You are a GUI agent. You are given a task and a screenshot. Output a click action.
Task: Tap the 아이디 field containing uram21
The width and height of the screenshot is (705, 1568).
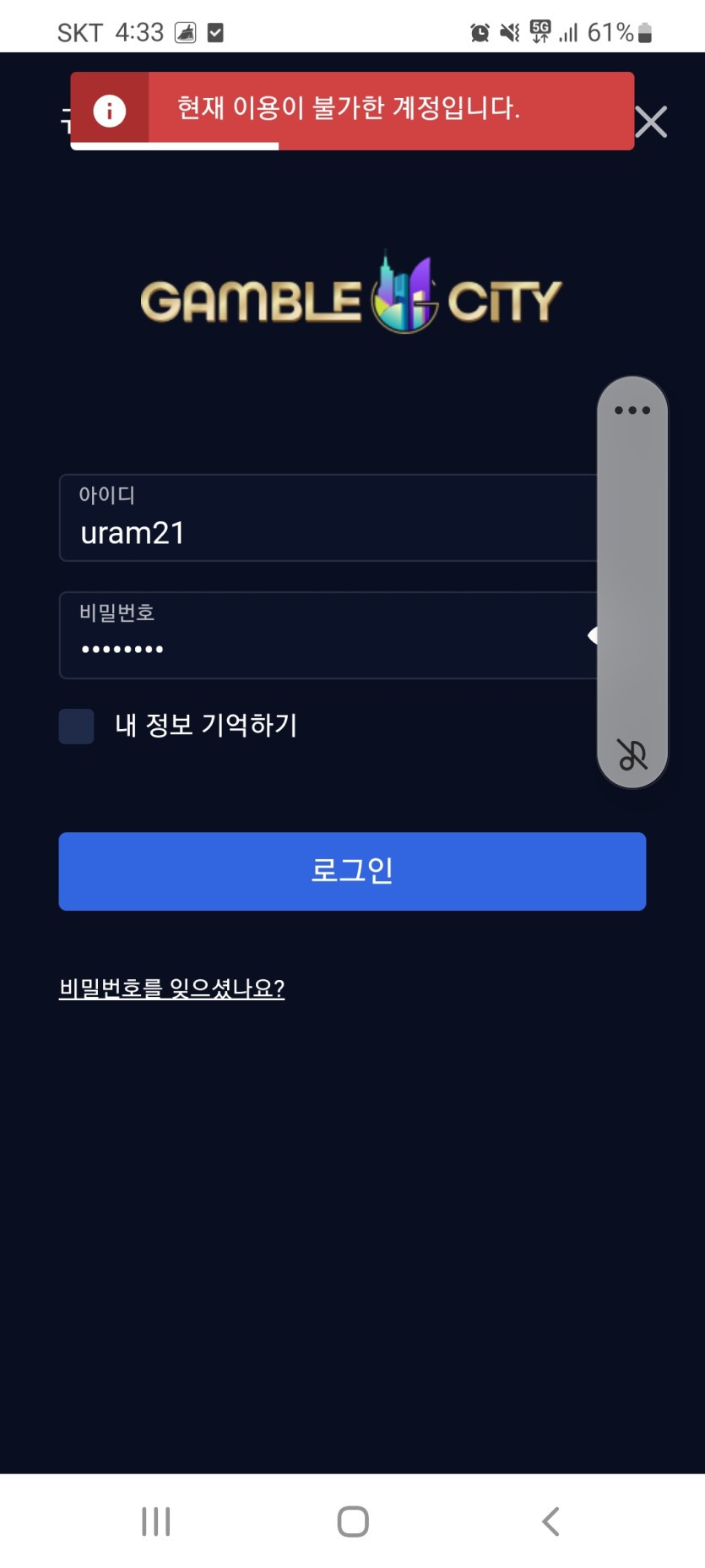pos(328,518)
